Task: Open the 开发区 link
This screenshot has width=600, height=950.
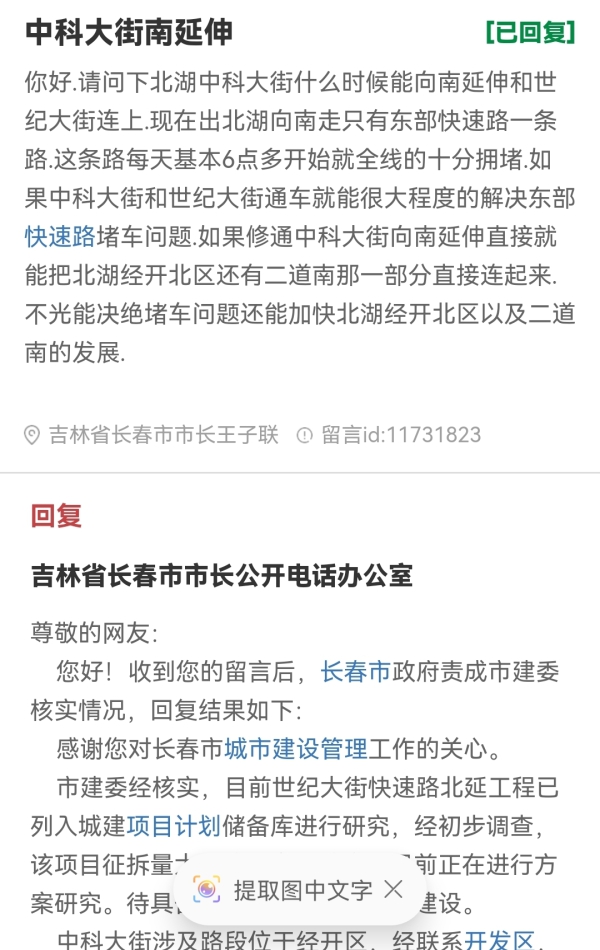Action: coord(498,941)
